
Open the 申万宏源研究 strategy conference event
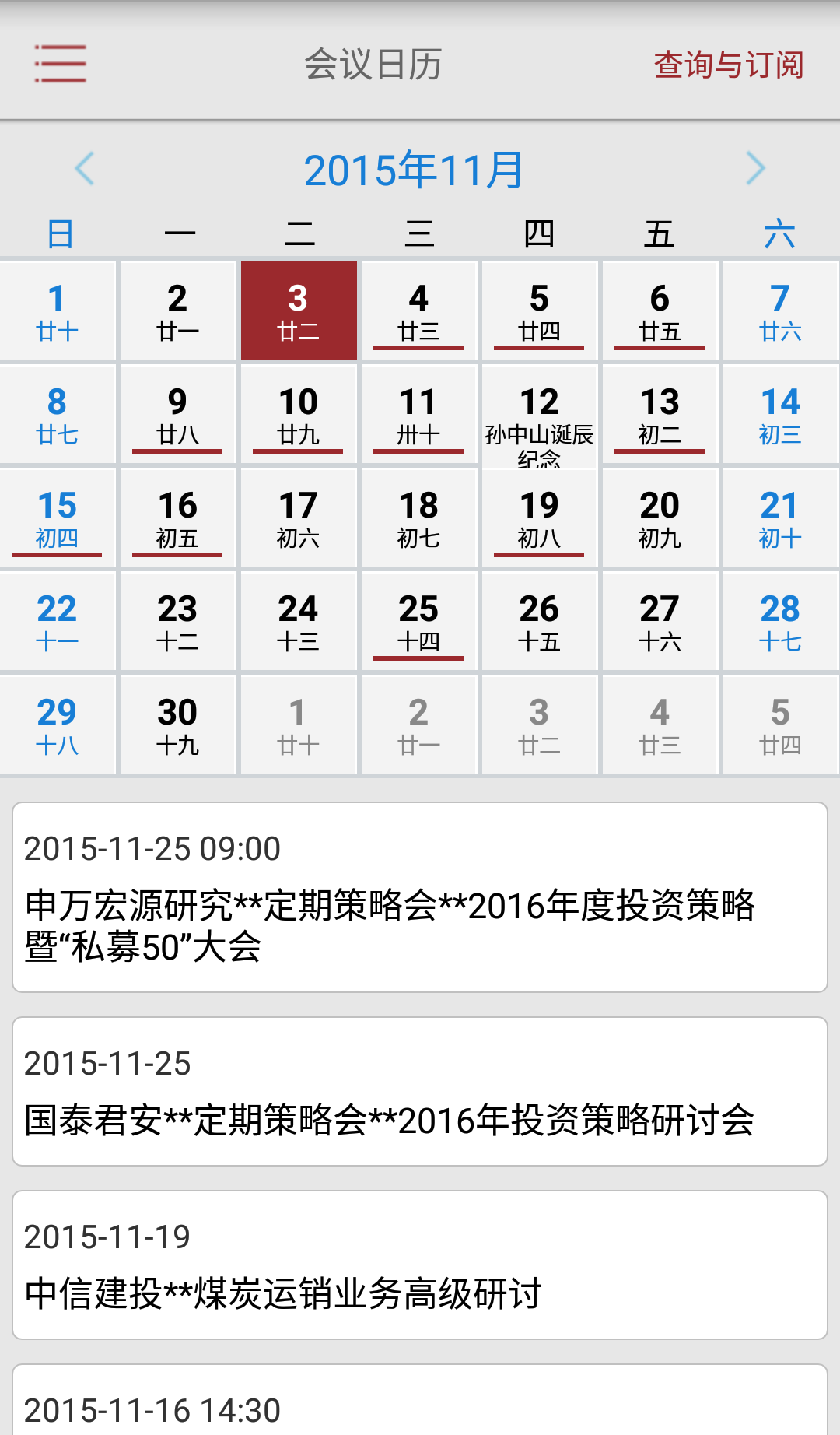point(420,897)
